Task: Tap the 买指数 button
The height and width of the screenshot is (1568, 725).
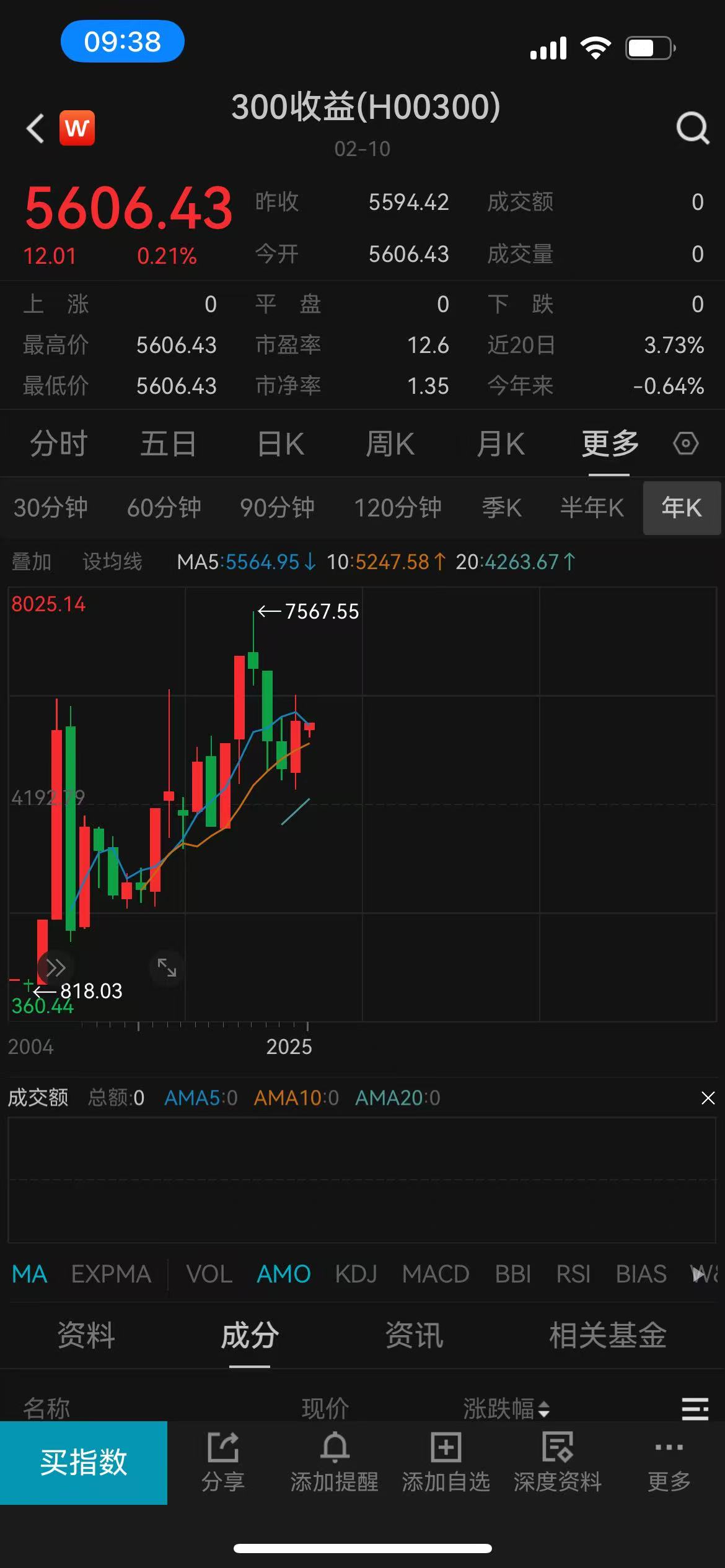Action: [84, 1463]
